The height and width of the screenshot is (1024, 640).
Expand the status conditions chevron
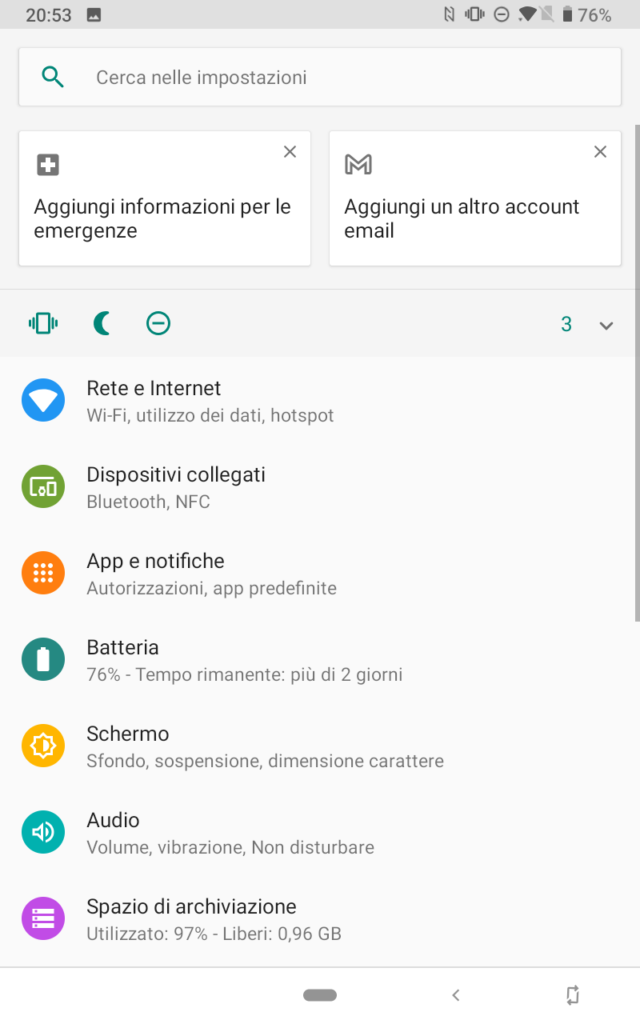tap(606, 325)
